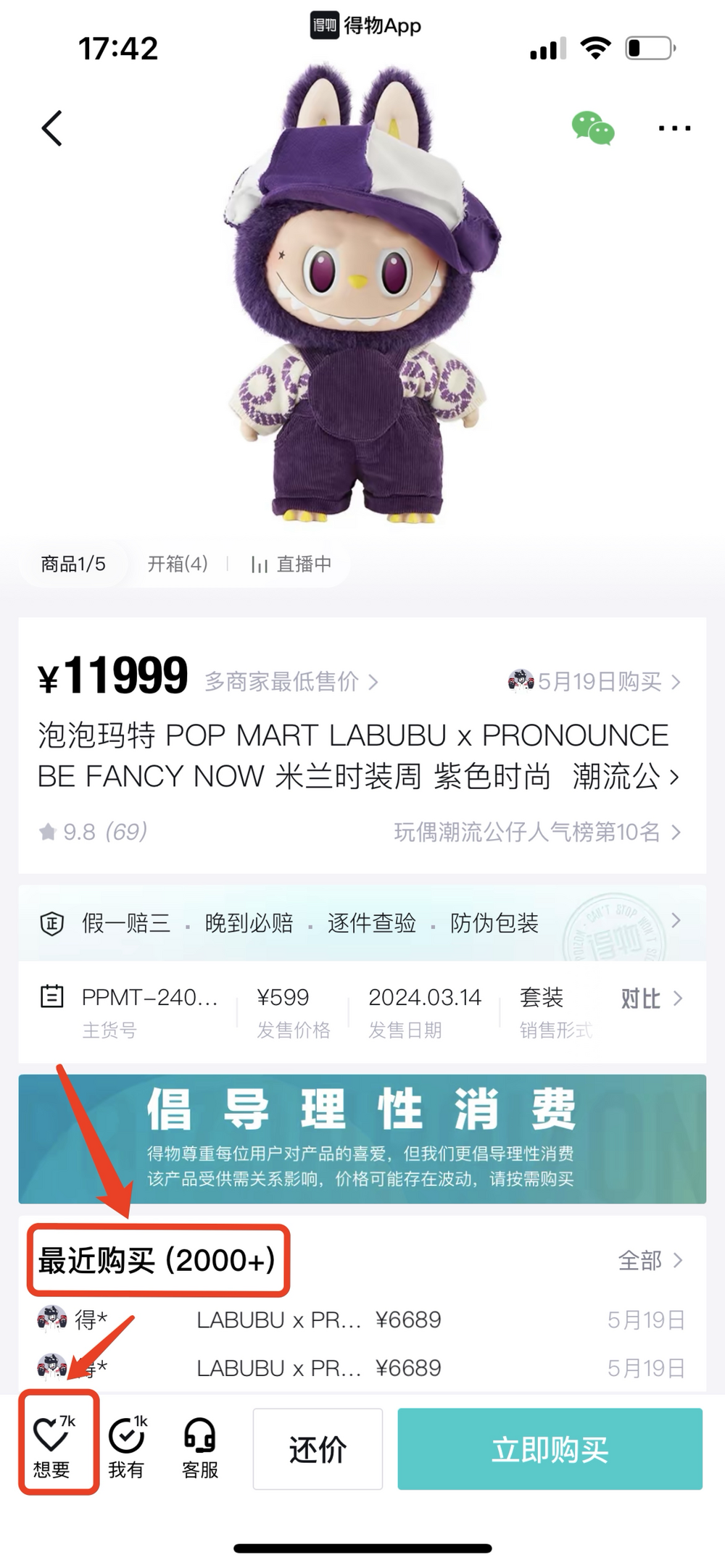Tap 对比 to compare products
This screenshot has height=1568, width=725.
[650, 998]
